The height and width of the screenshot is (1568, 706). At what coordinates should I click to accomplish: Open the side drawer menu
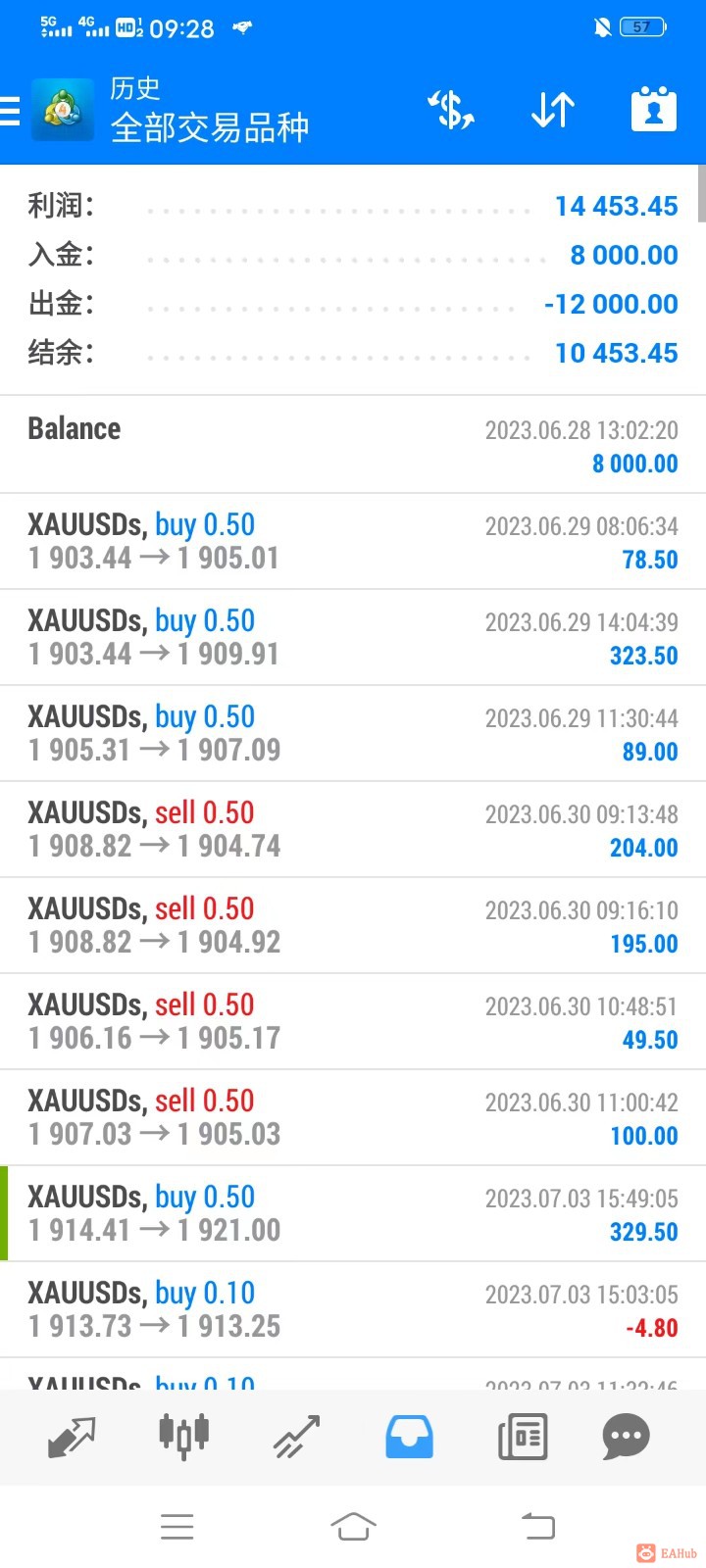[12, 111]
